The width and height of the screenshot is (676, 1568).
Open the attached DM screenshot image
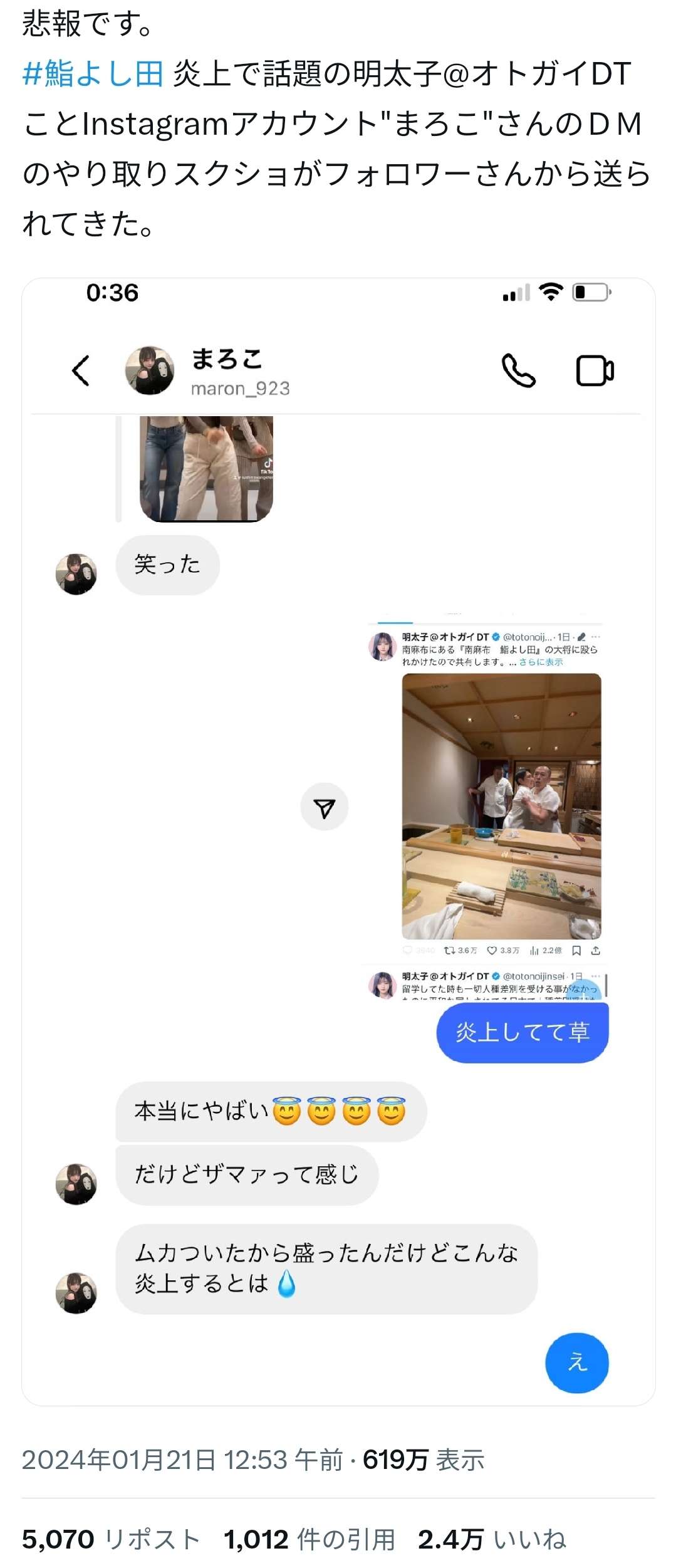click(338, 840)
